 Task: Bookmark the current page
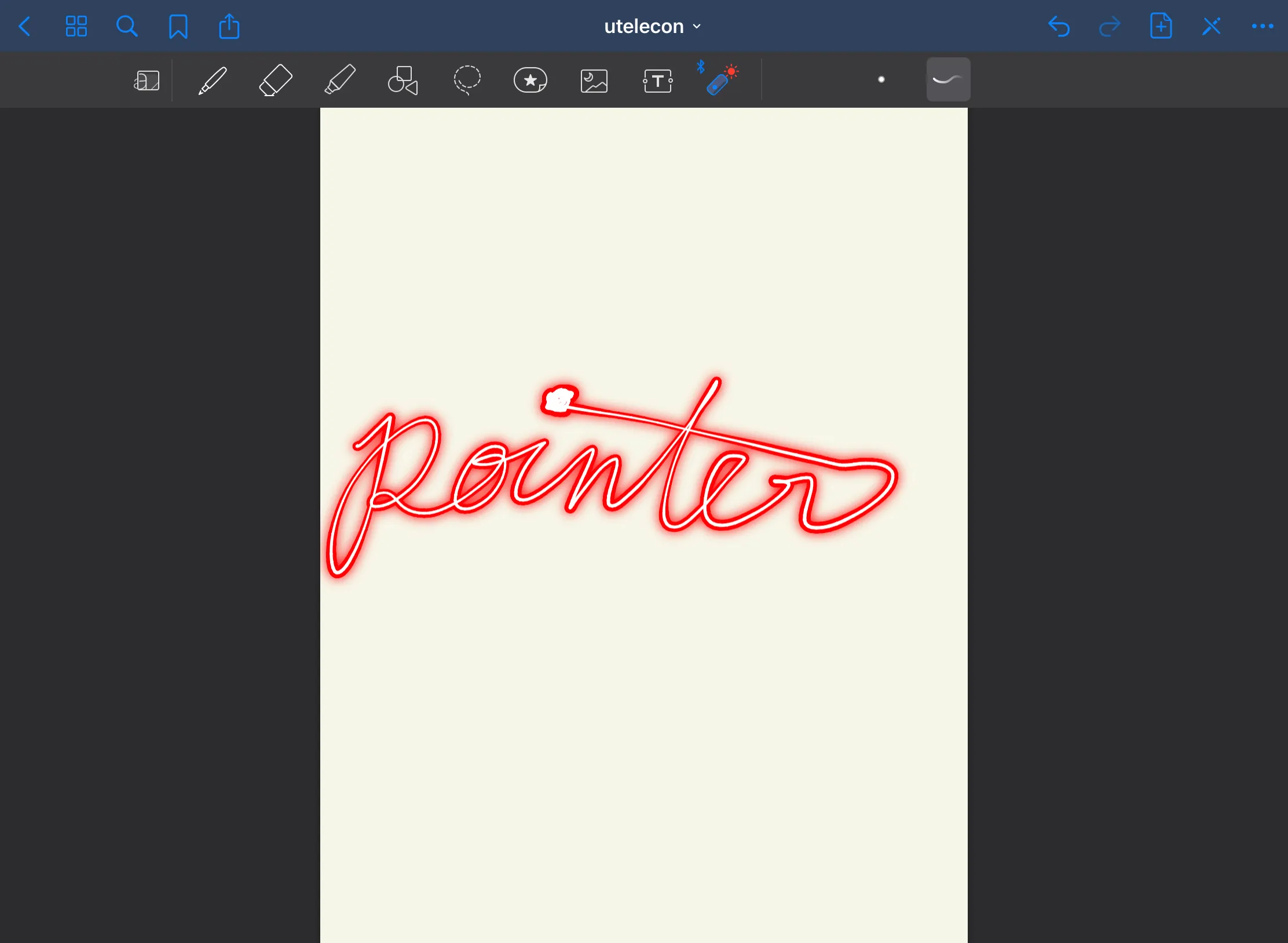(178, 27)
